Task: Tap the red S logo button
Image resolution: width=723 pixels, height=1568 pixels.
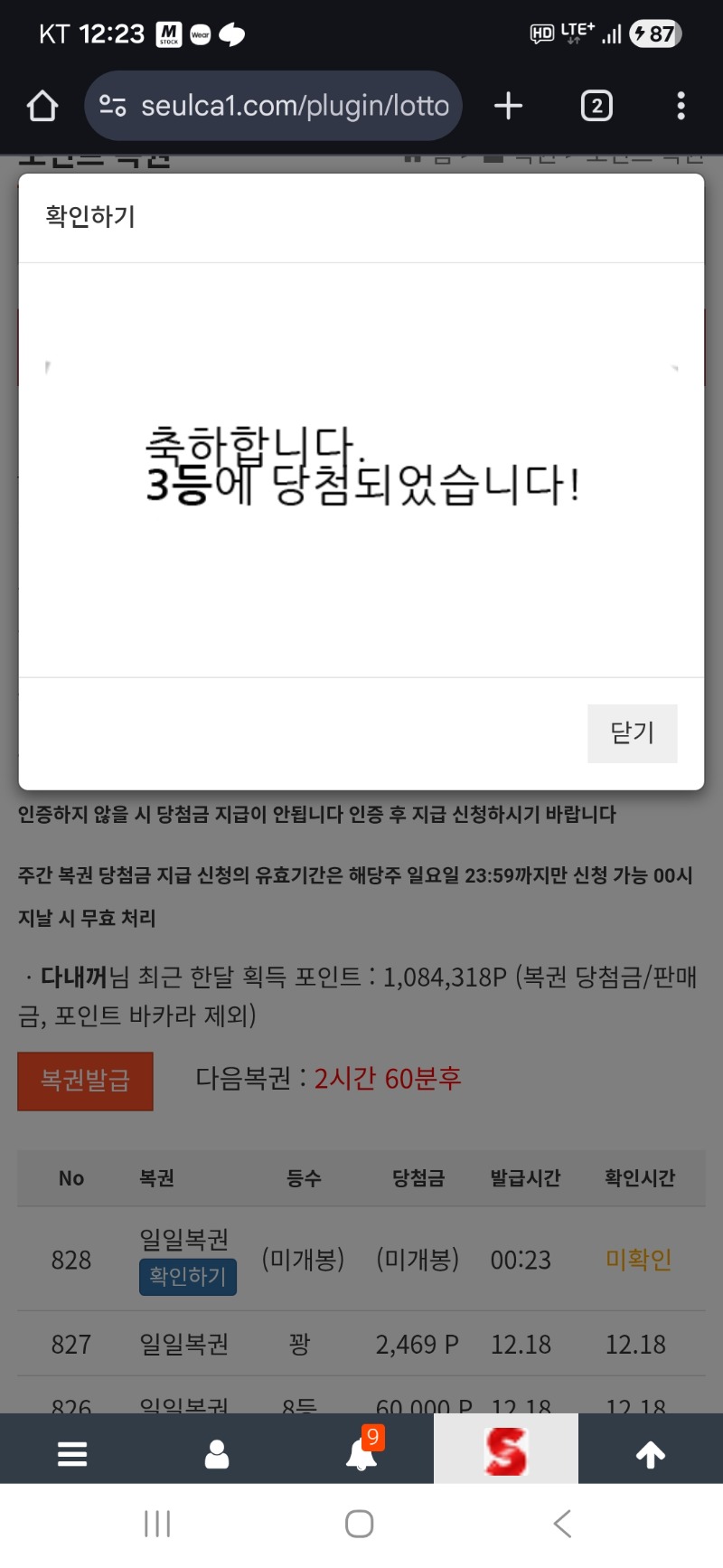Action: tap(505, 1450)
